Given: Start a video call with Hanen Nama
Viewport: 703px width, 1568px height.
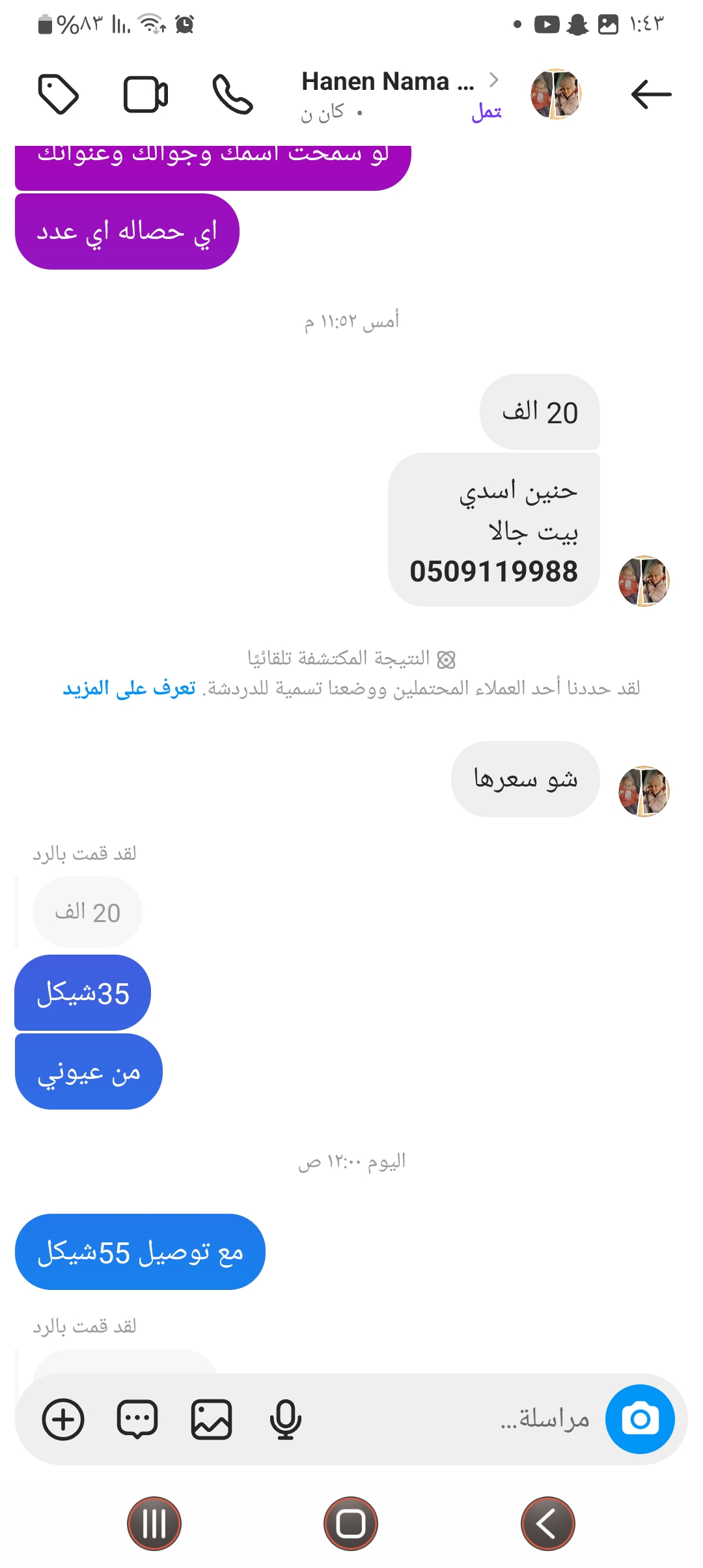Looking at the screenshot, I should pos(146,95).
